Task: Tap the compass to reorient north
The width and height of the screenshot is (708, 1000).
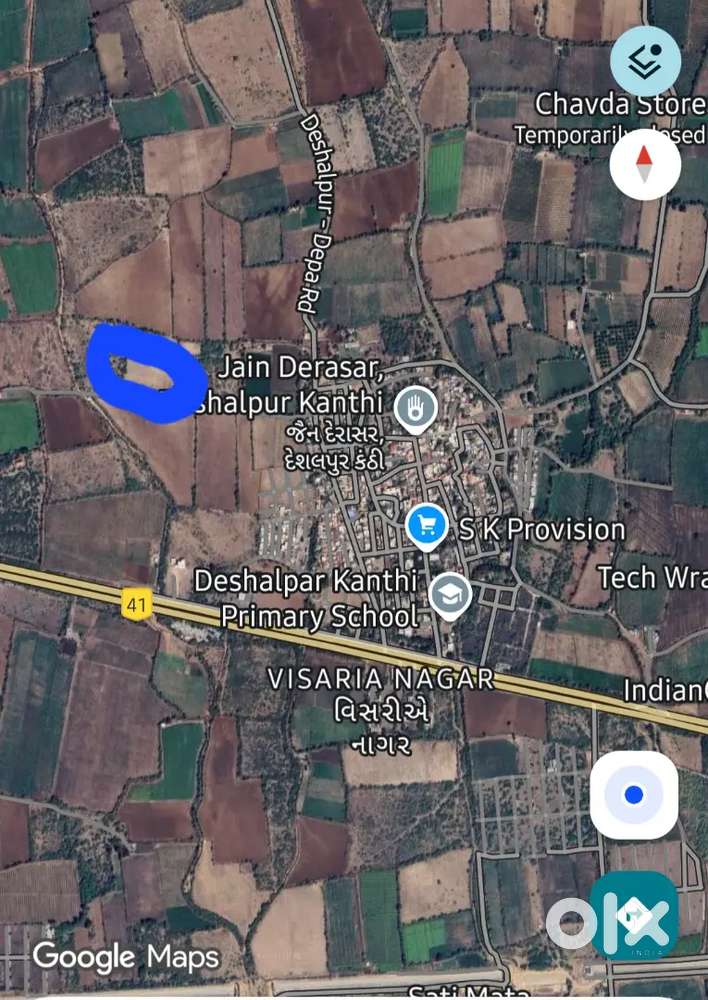Action: point(645,164)
